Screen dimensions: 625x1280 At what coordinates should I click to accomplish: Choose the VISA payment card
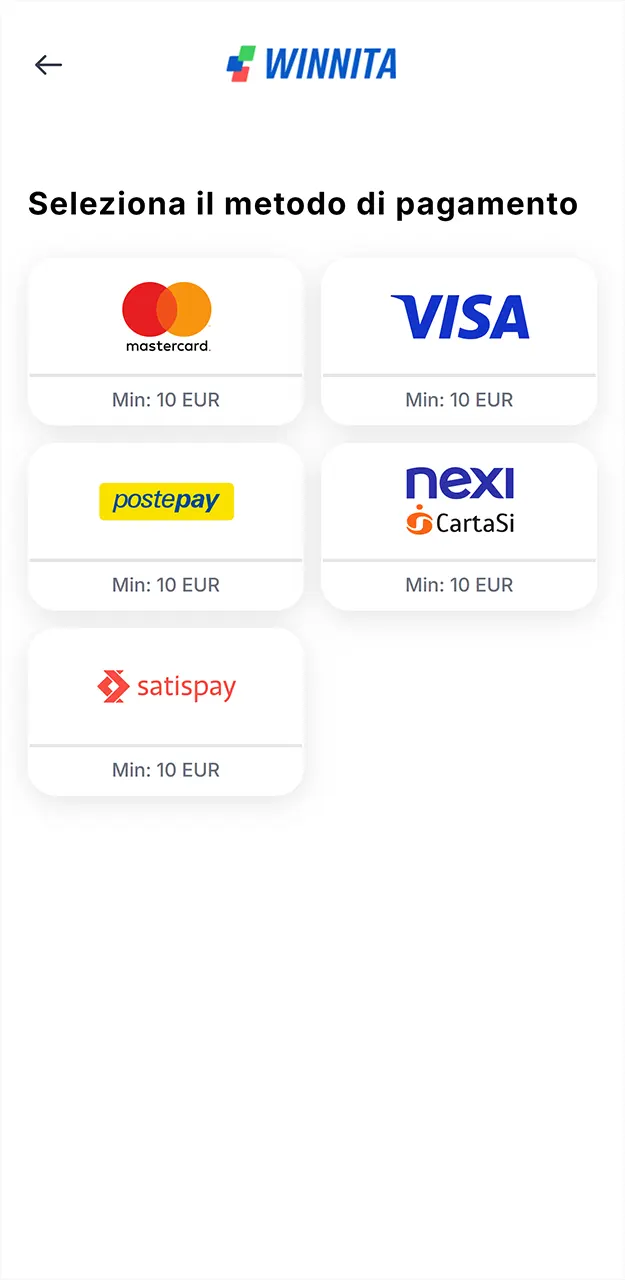click(459, 341)
